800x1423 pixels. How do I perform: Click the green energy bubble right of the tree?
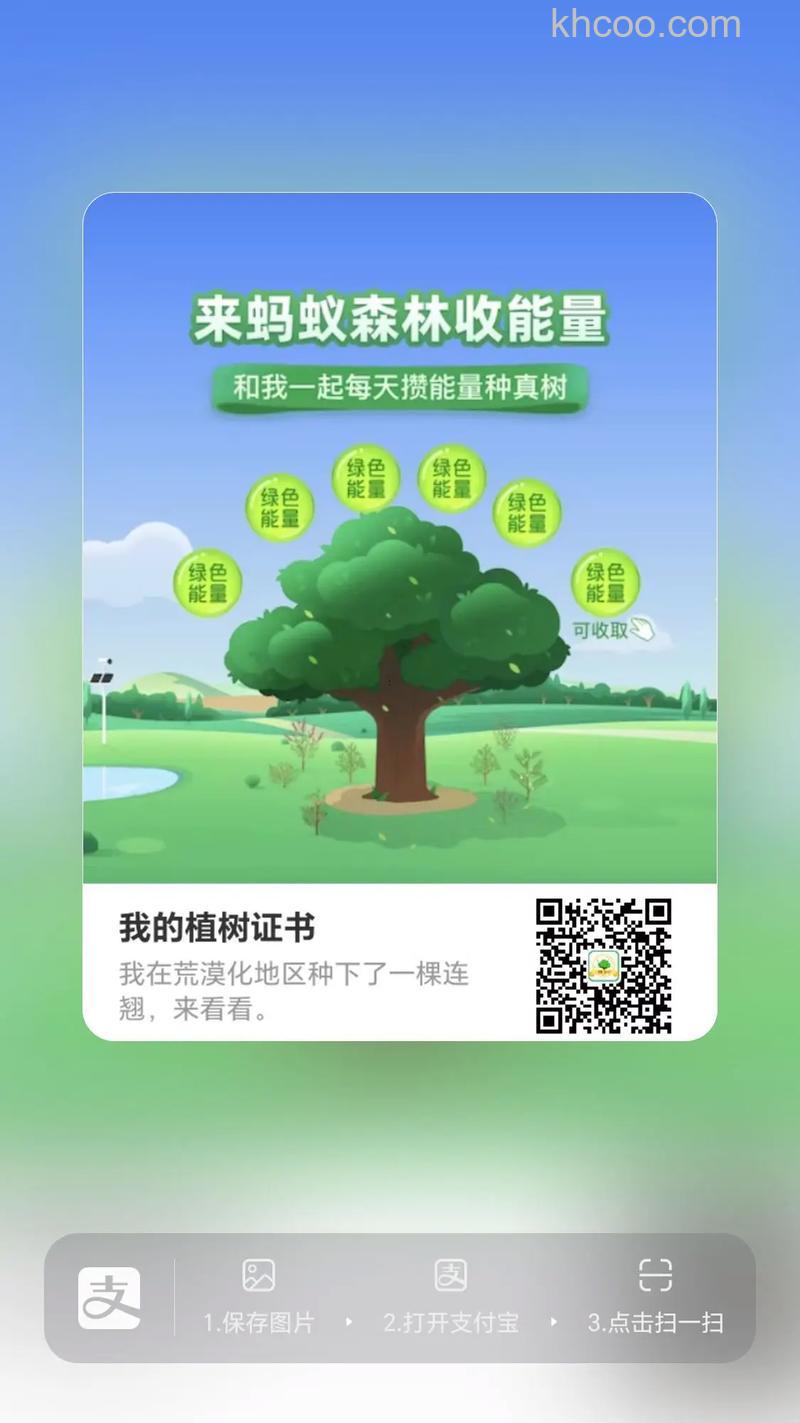click(527, 512)
